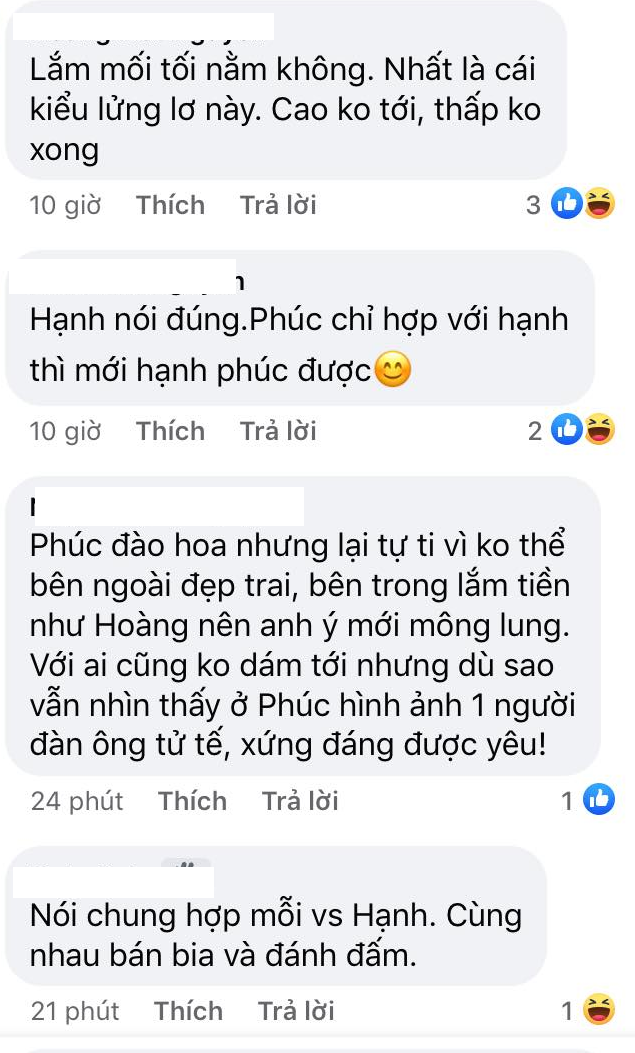Like the comment starting 'Phúc đào hoa'
The width and height of the screenshot is (635, 1053).
[x=192, y=801]
